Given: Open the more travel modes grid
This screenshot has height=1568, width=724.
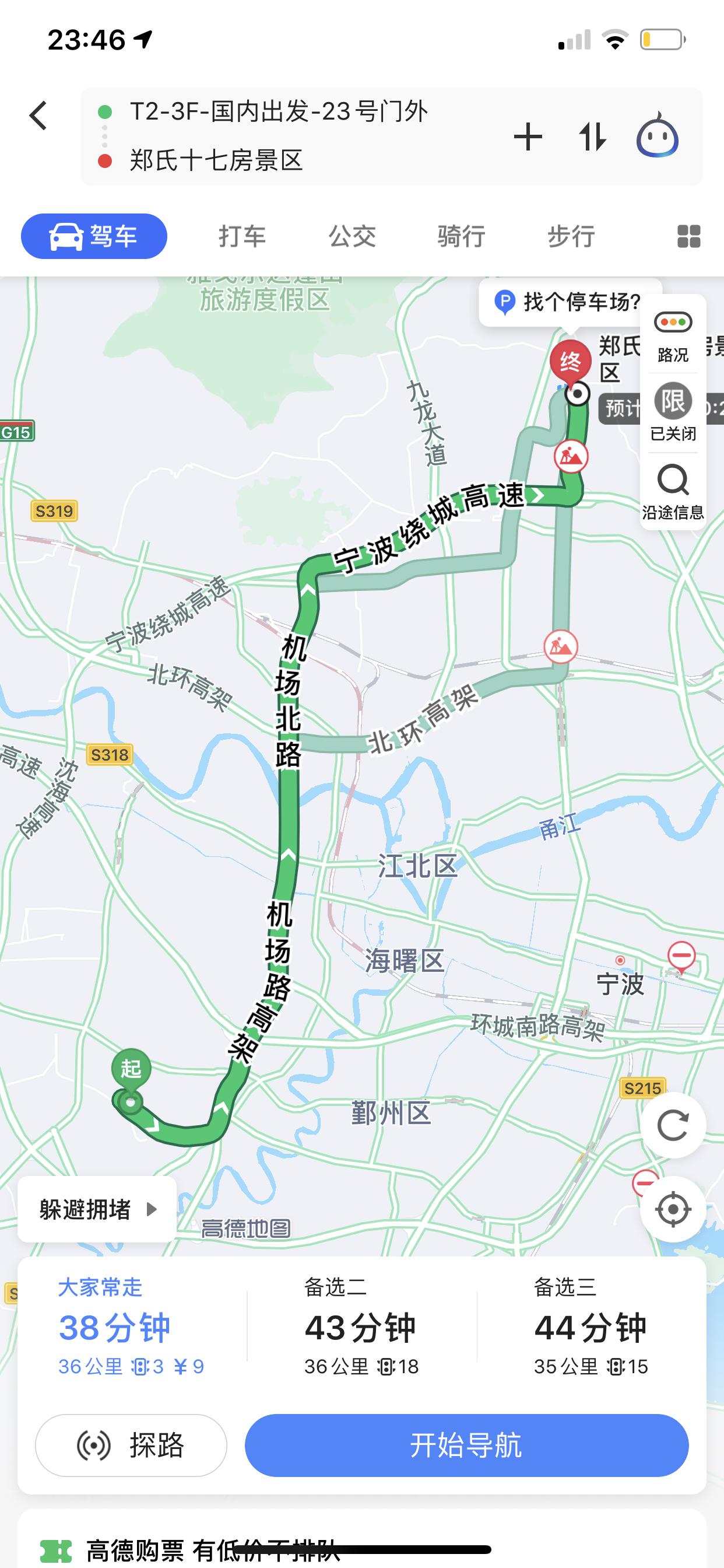Looking at the screenshot, I should pos(688,236).
